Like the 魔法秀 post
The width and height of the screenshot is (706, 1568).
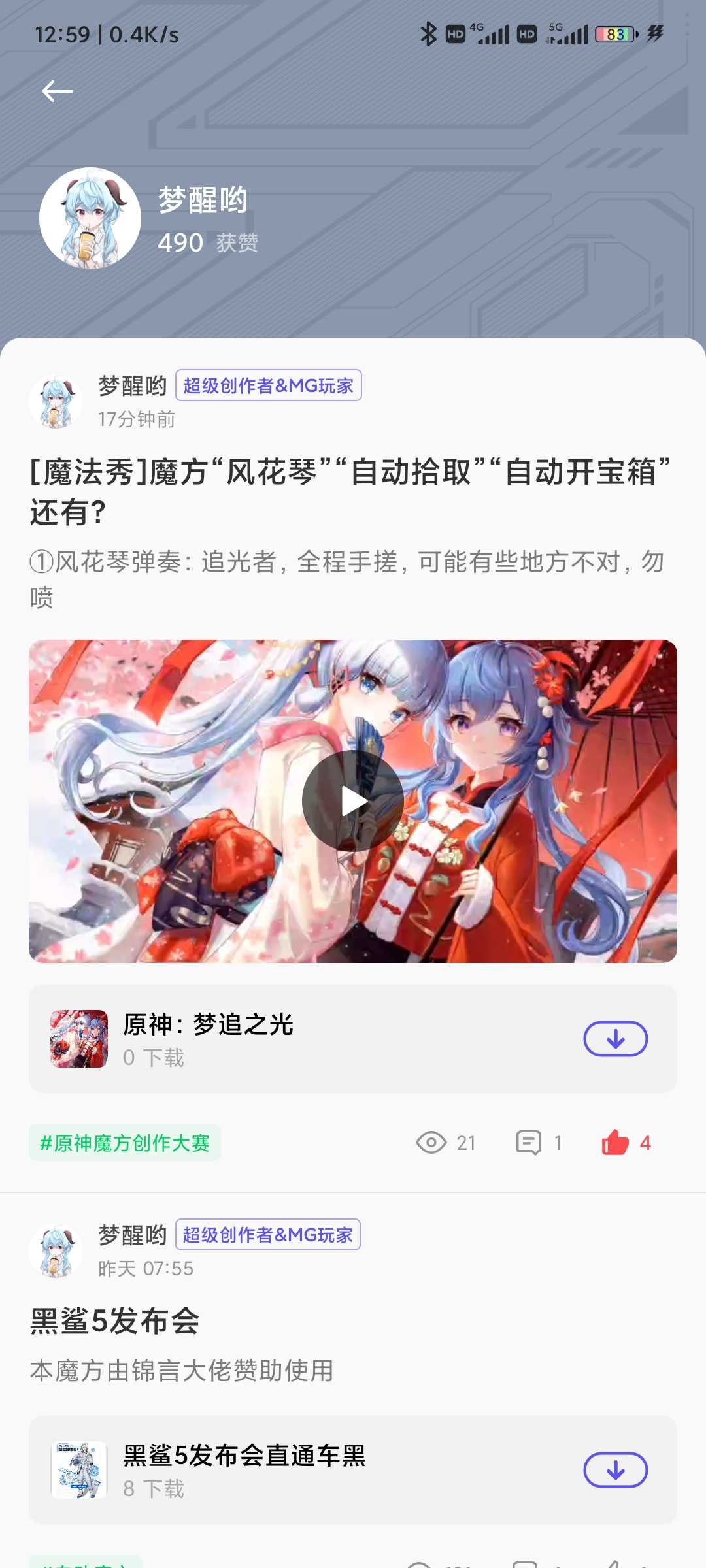pyautogui.click(x=626, y=1143)
